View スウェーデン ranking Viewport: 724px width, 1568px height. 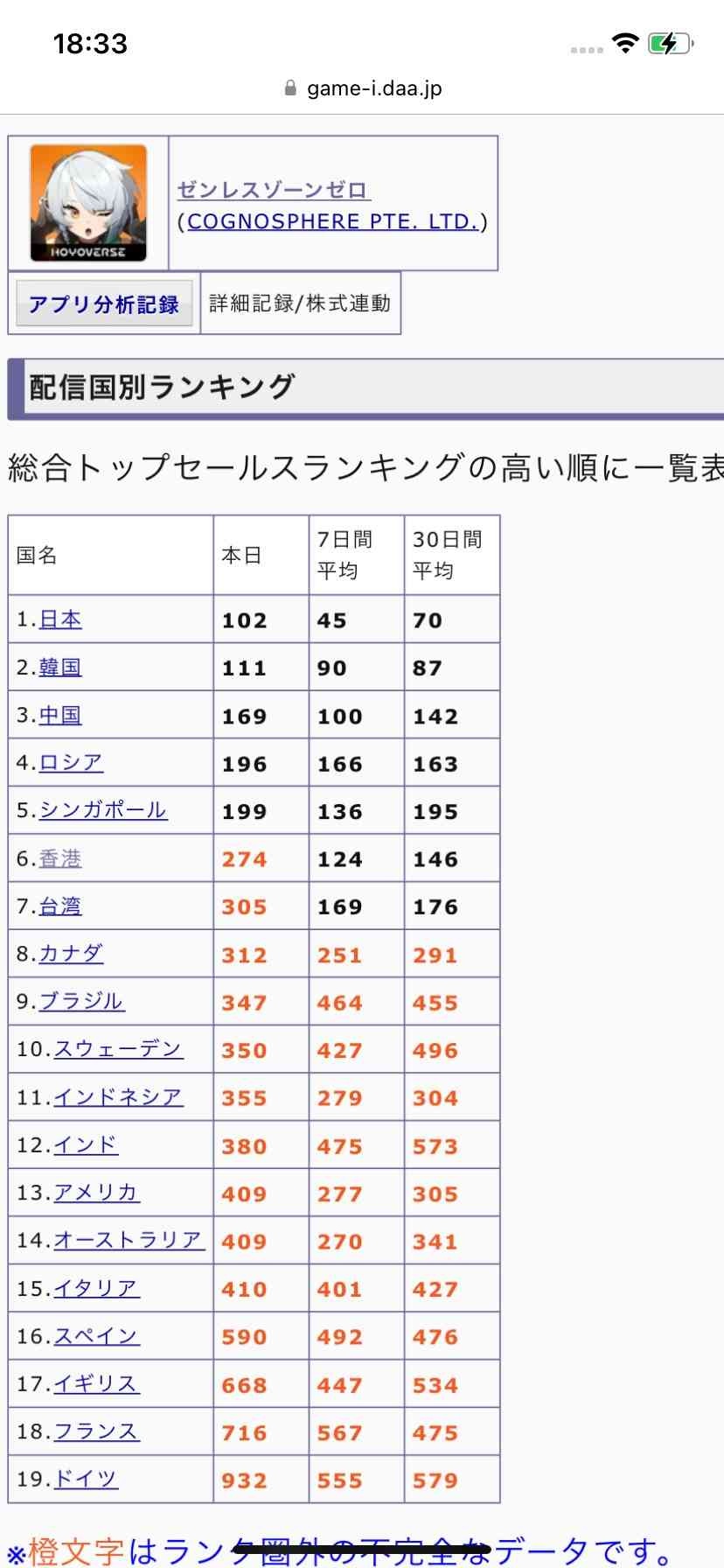pyautogui.click(x=118, y=1049)
